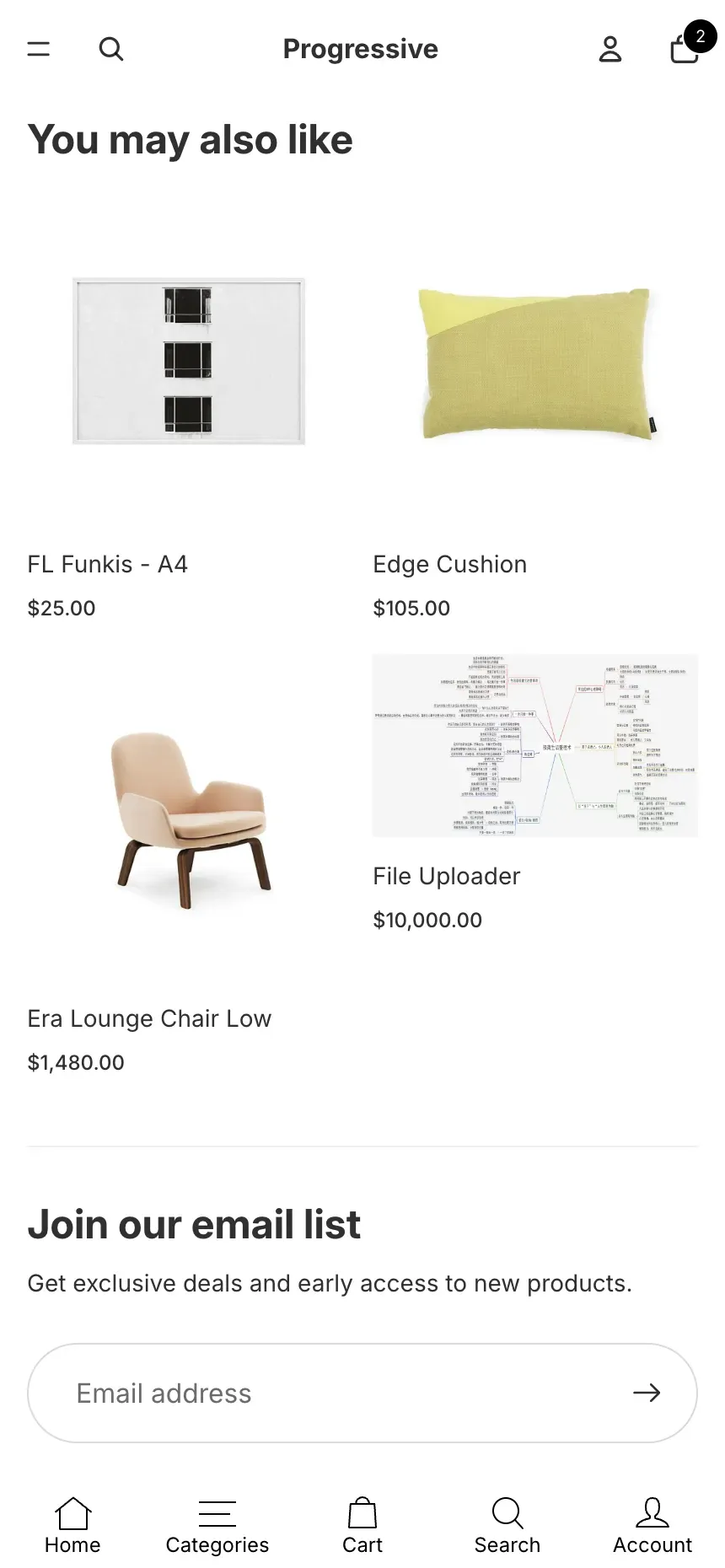725x1568 pixels.
Task: Select the Search tab at bottom
Action: pos(507,1525)
